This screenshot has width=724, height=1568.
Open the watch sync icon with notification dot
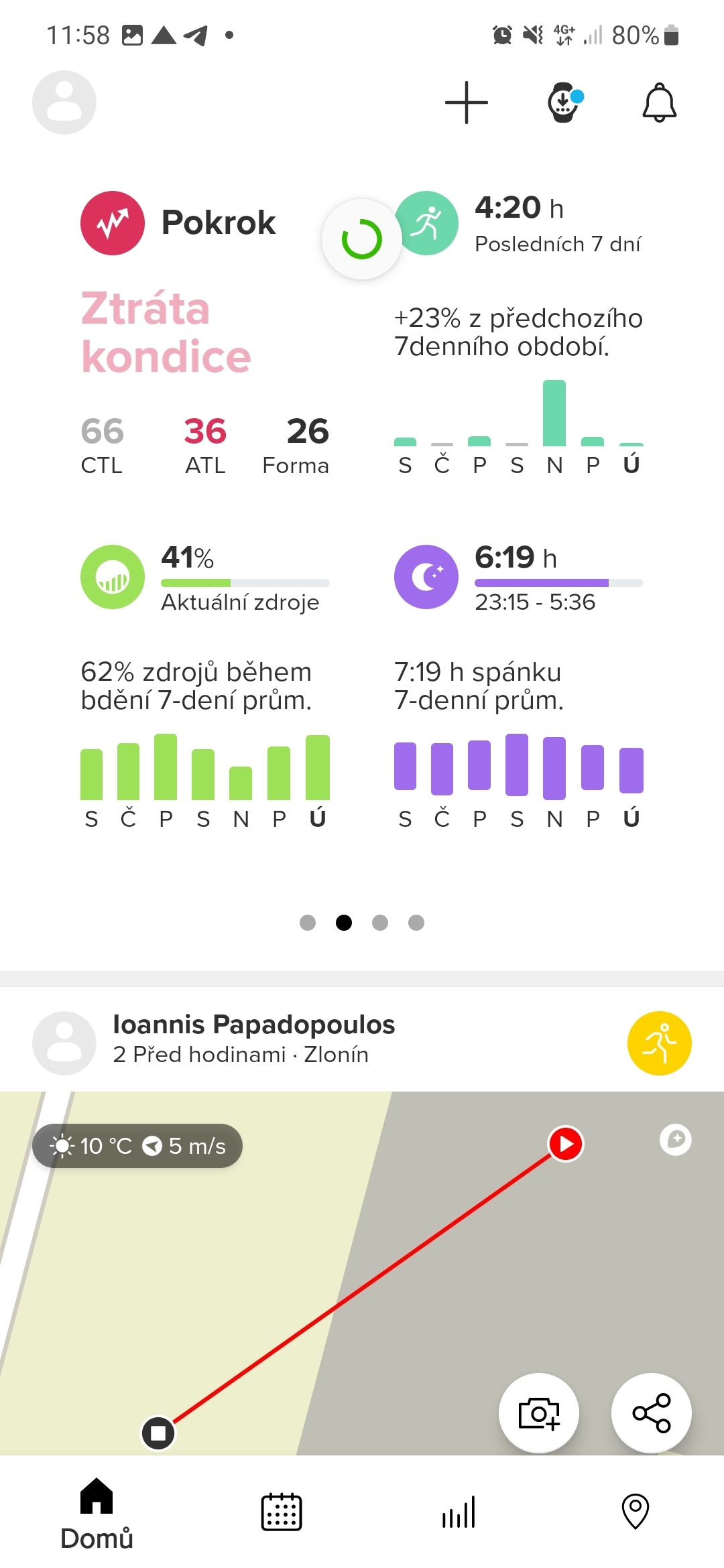click(563, 102)
